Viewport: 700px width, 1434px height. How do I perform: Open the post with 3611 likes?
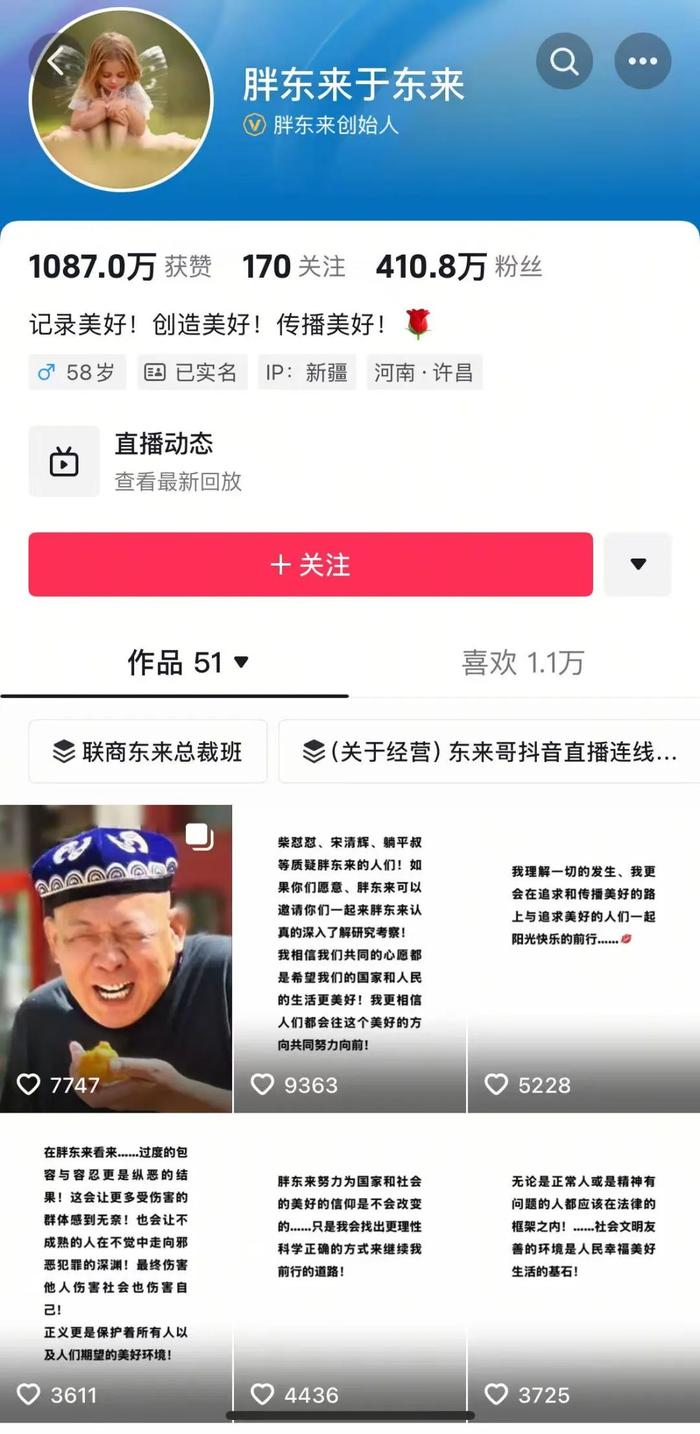coord(116,1268)
